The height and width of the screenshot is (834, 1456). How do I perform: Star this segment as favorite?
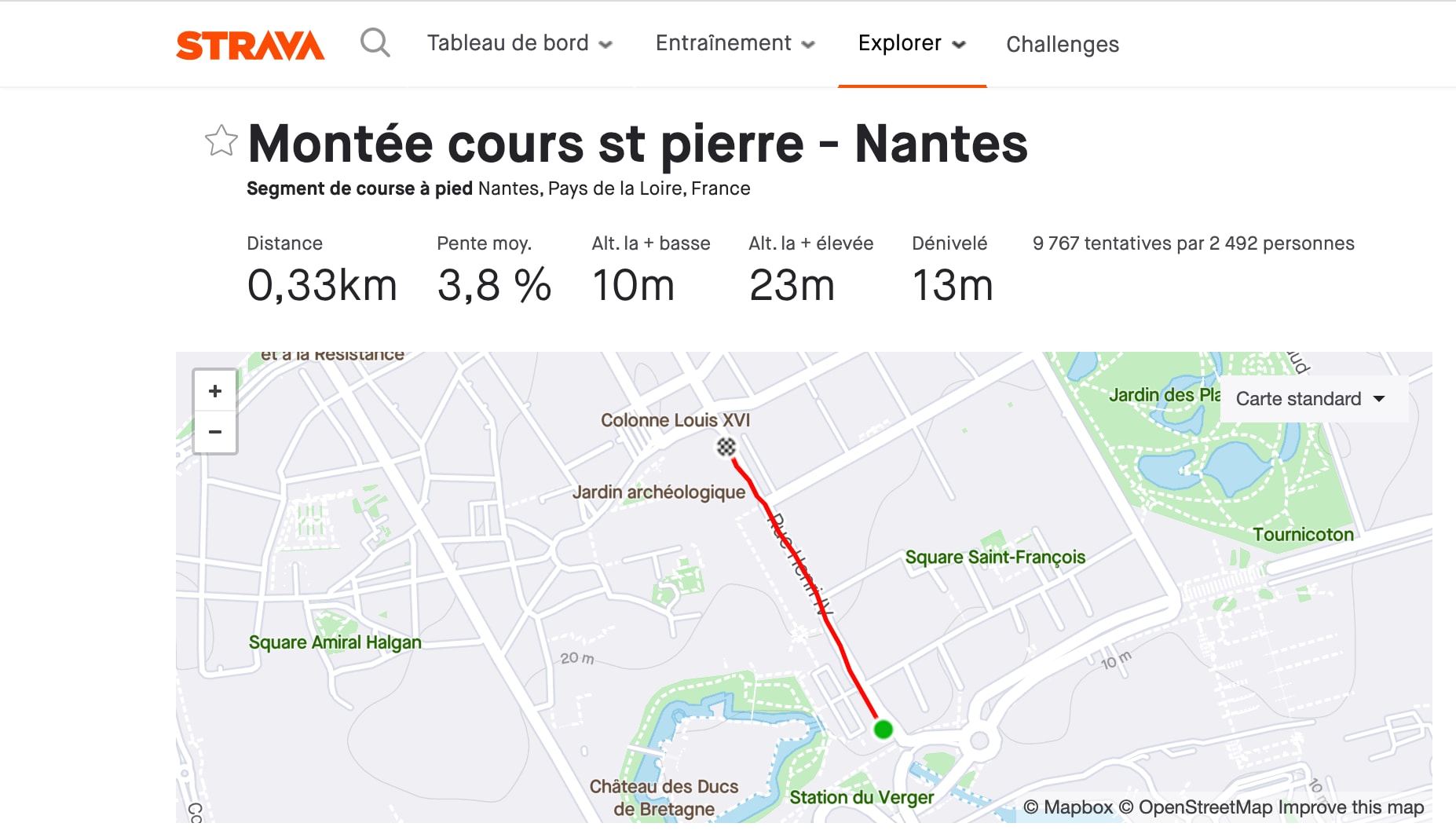tap(221, 141)
